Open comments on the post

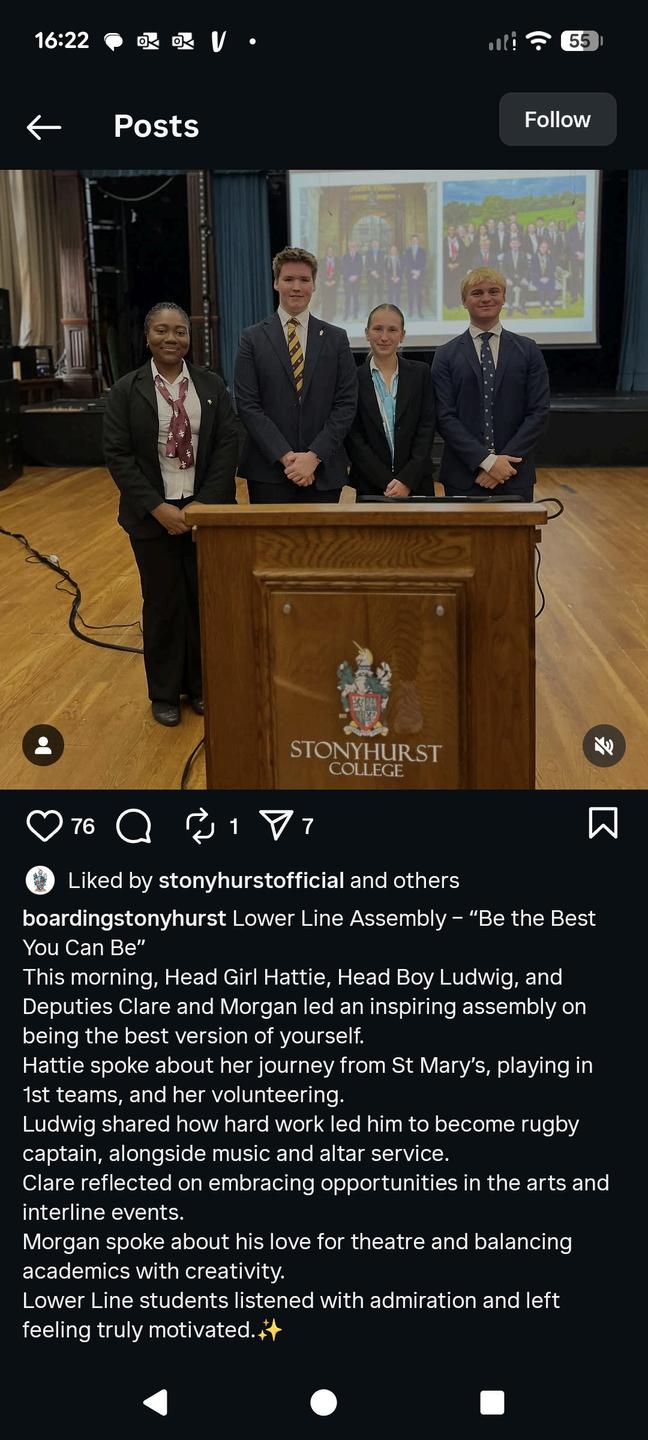tap(134, 826)
